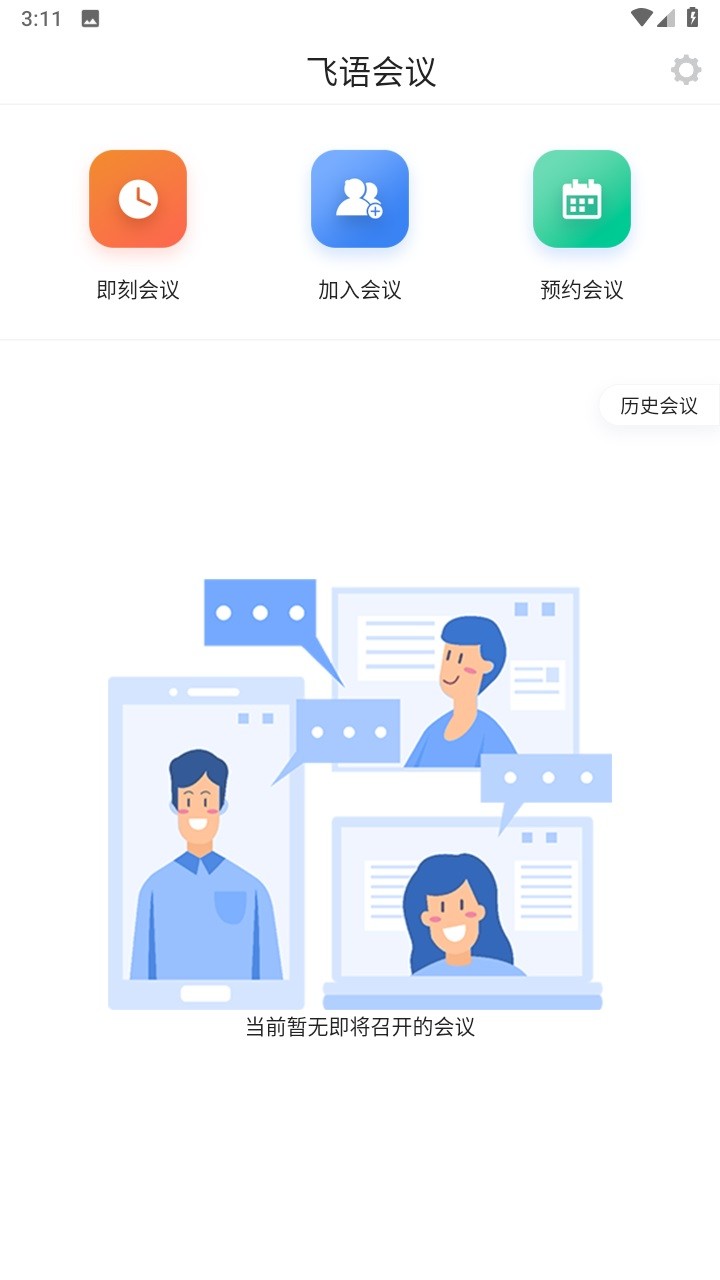Schedule a meeting with 预约会议
Viewport: 720px width, 1280px height.
(582, 199)
